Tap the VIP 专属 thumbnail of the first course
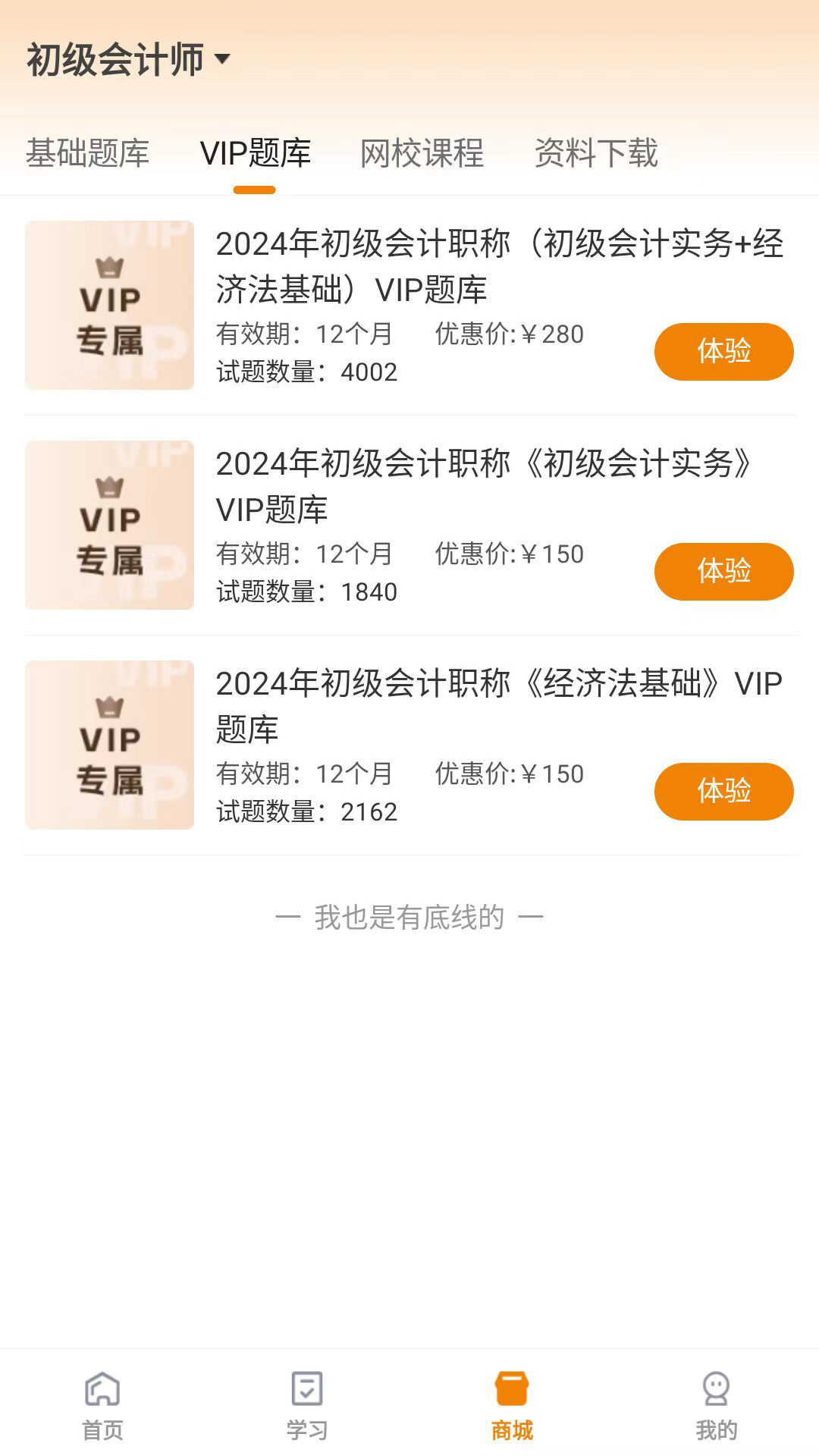This screenshot has width=819, height=1456. coord(110,306)
